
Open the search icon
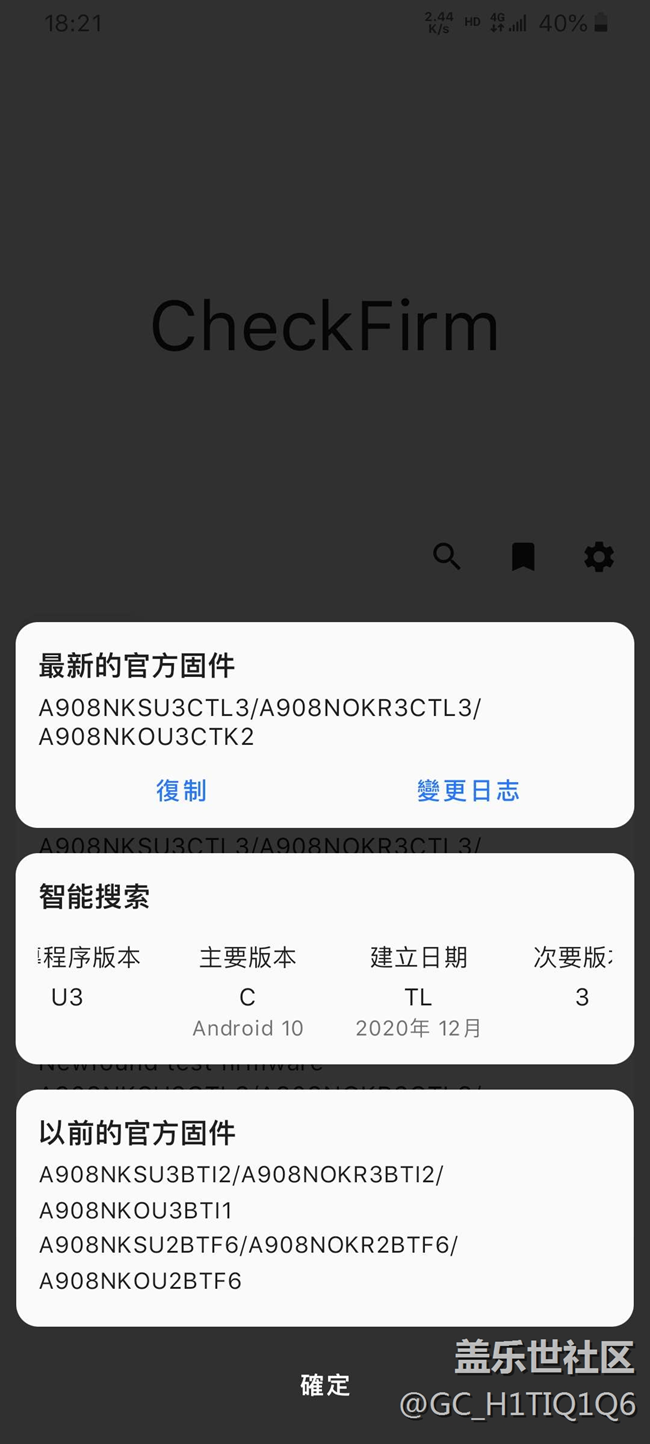[x=447, y=557]
